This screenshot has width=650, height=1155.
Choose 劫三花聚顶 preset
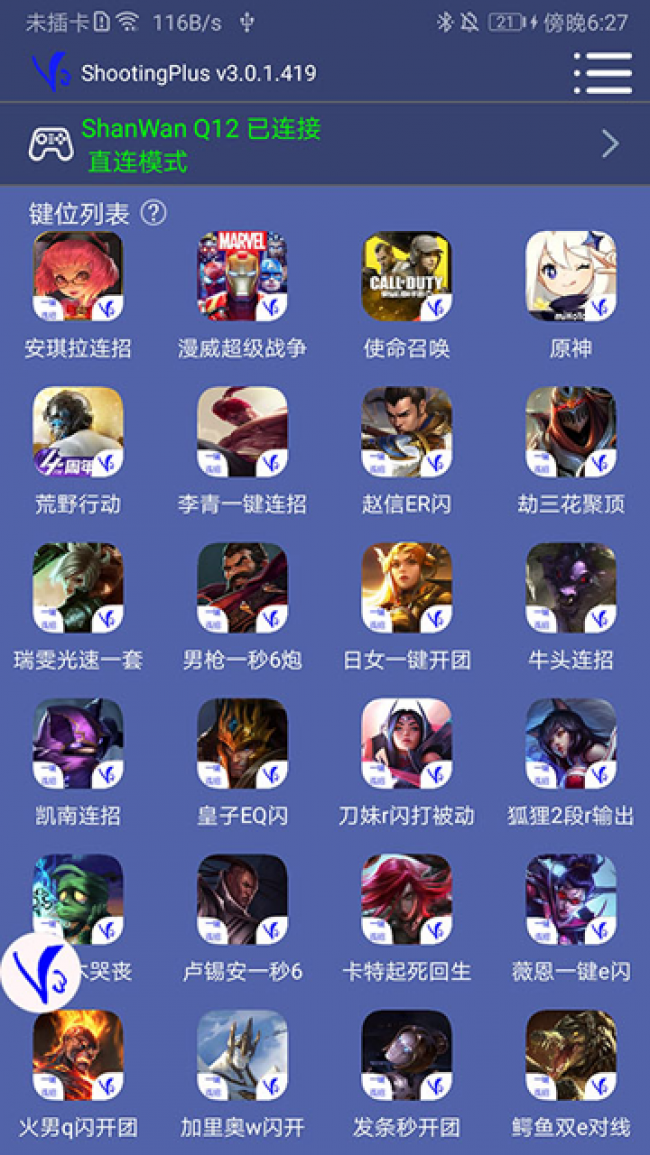[x=570, y=432]
